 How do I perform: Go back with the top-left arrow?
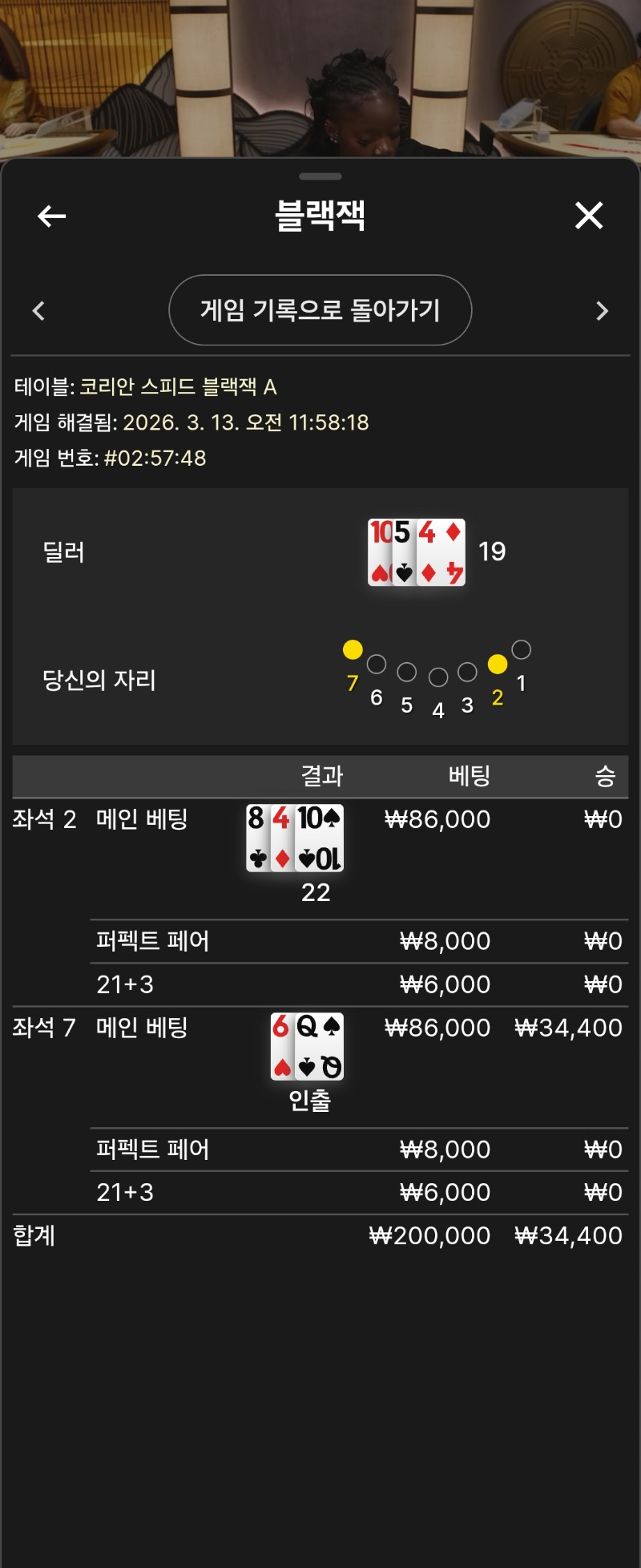tap(52, 216)
